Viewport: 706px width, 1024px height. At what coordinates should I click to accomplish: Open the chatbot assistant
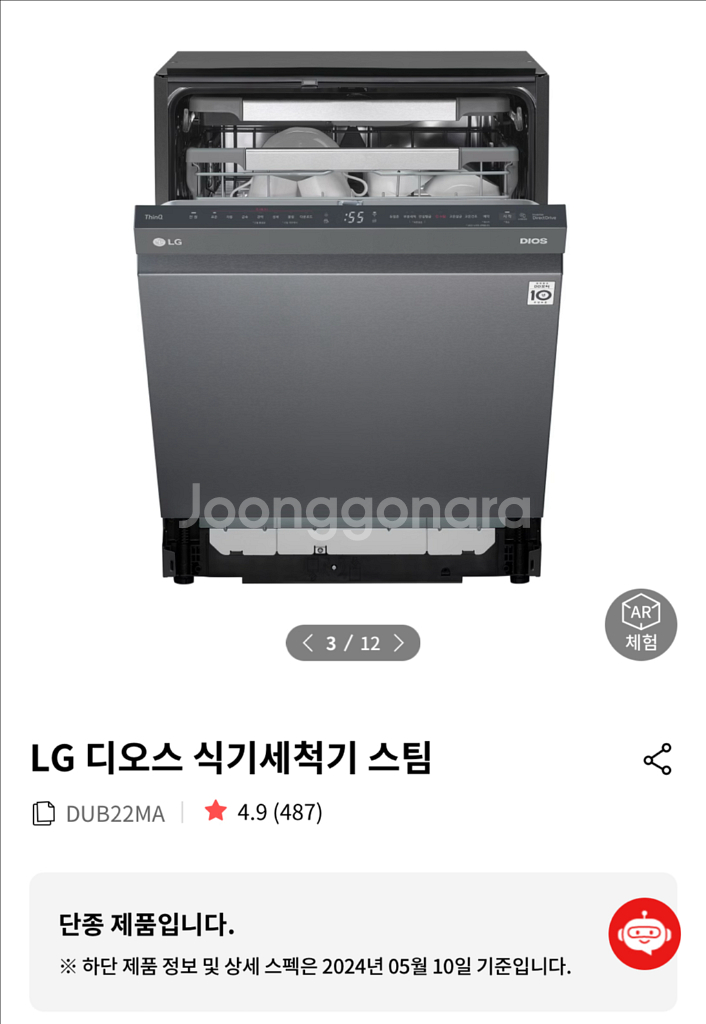point(644,934)
